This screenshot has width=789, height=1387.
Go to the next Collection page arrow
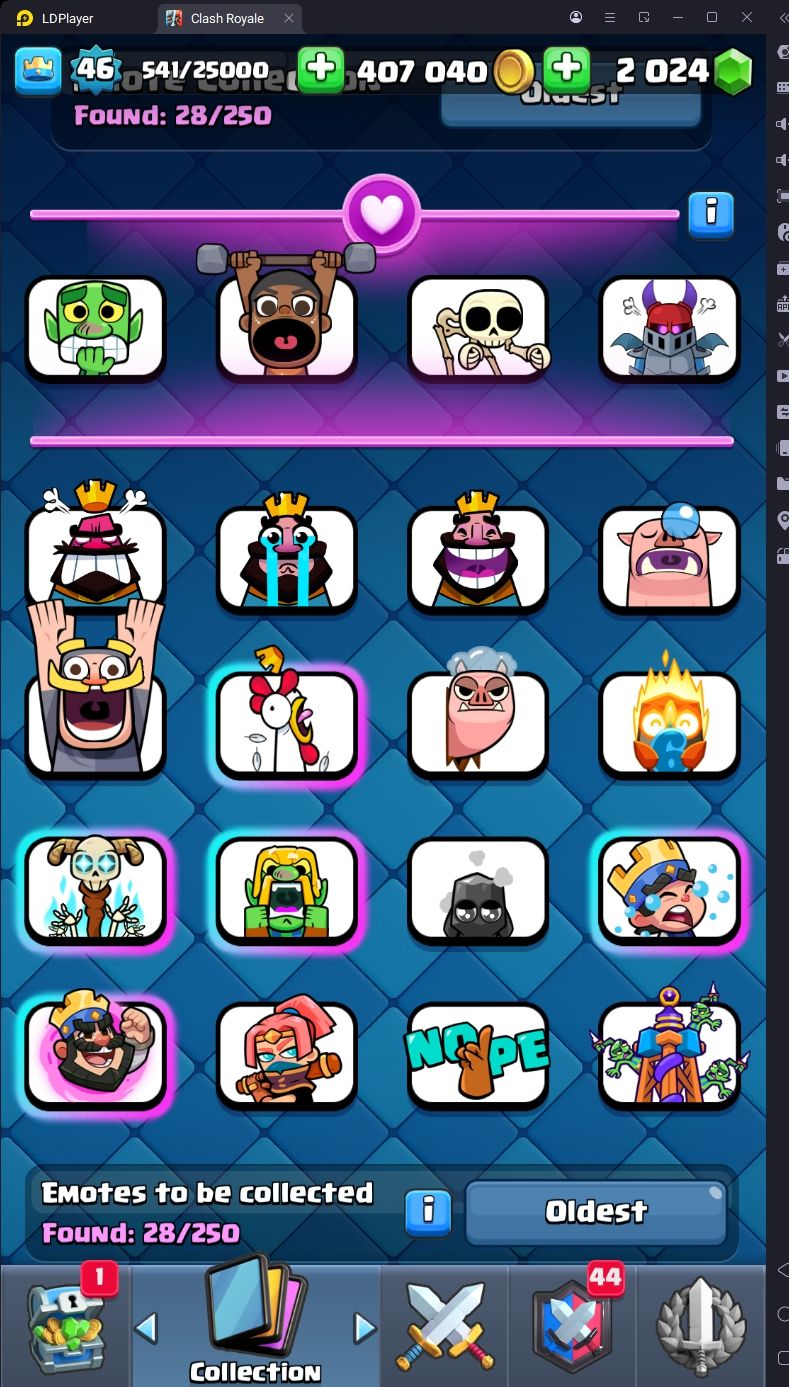365,1328
